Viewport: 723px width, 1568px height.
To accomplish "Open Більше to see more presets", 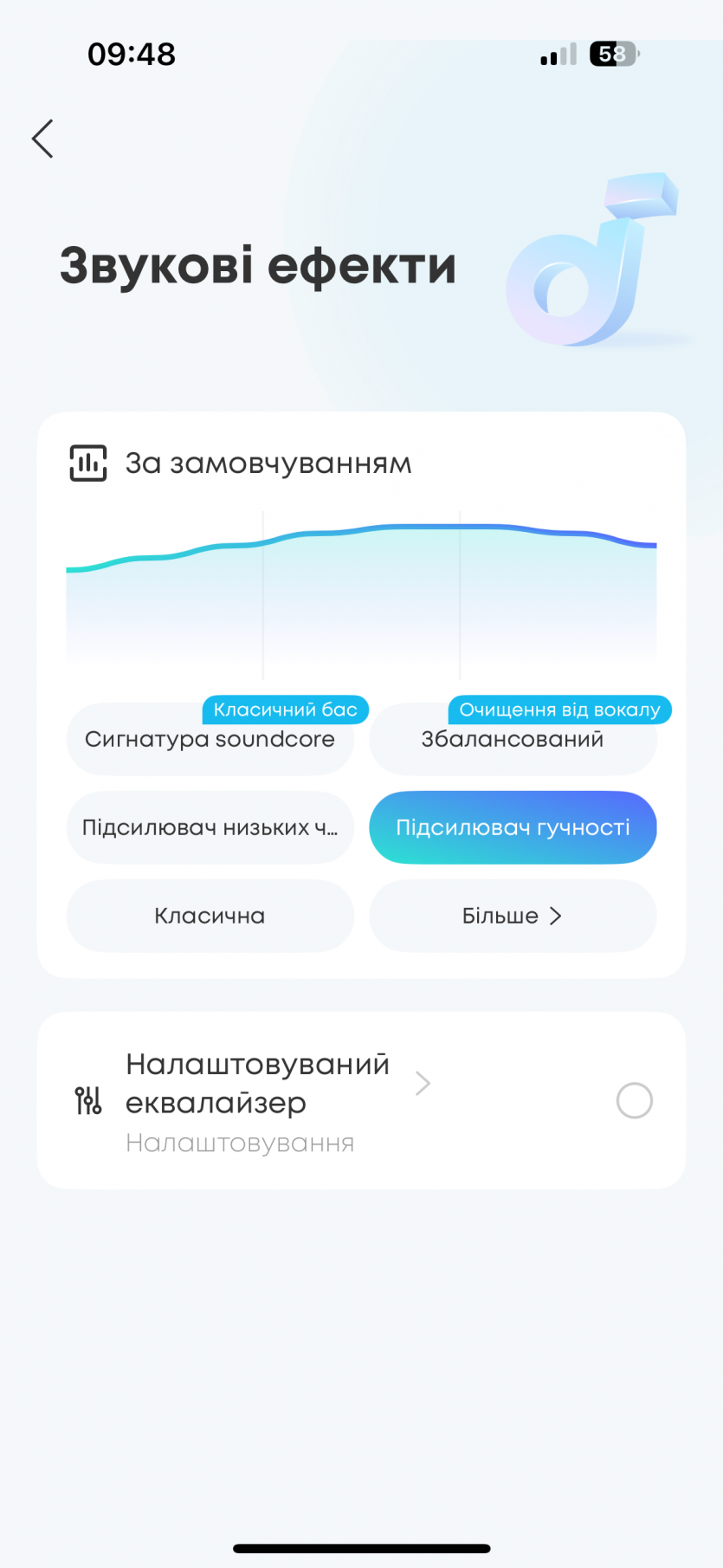I will click(x=513, y=916).
